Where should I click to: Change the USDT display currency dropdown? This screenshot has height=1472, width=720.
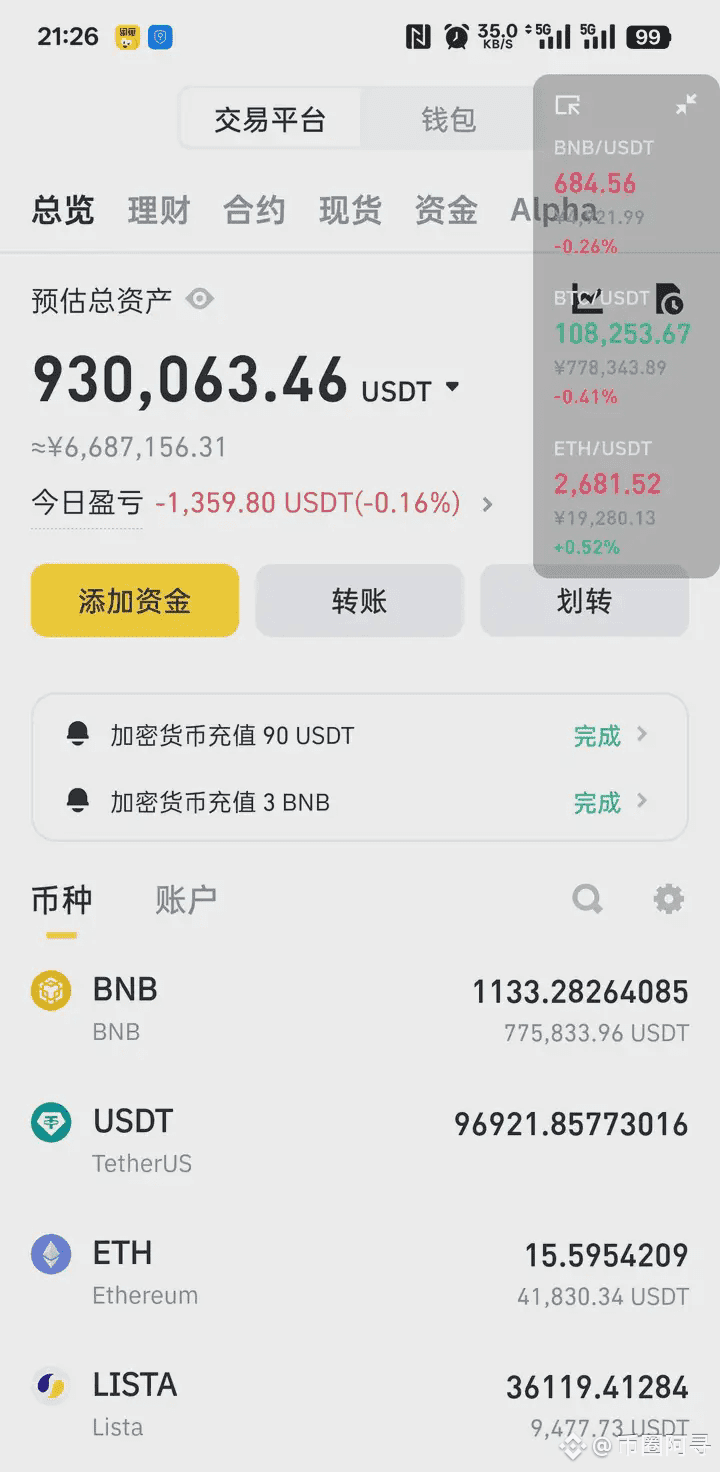coord(452,388)
